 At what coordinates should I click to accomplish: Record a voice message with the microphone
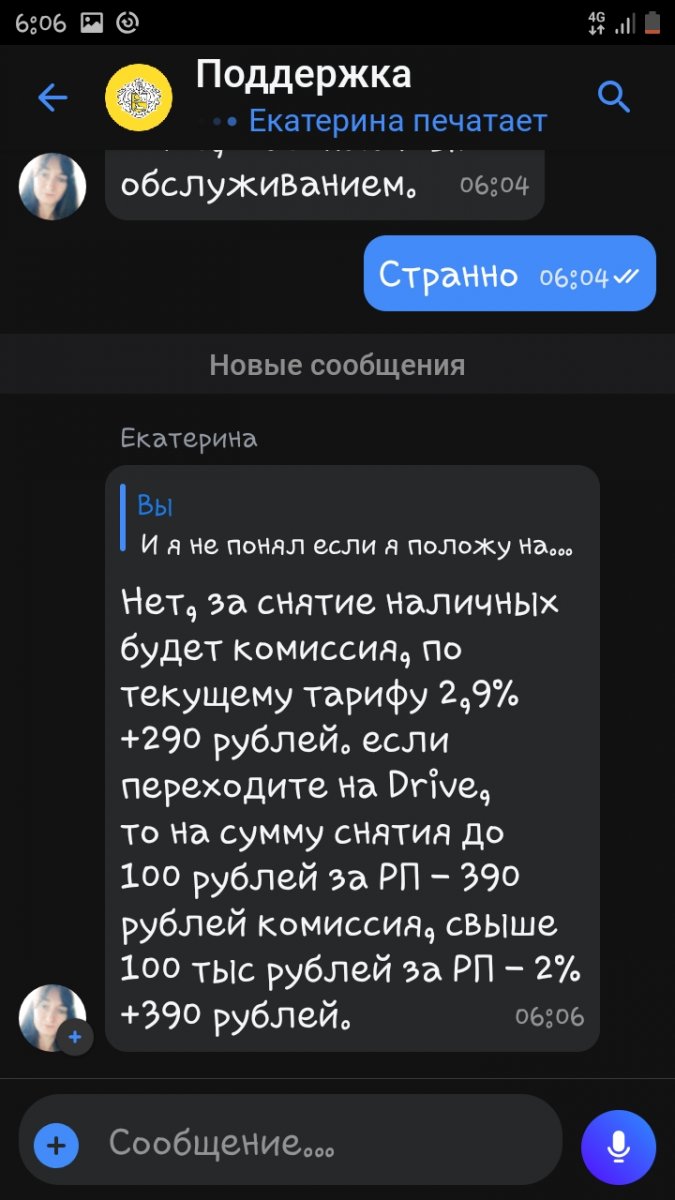point(619,1146)
